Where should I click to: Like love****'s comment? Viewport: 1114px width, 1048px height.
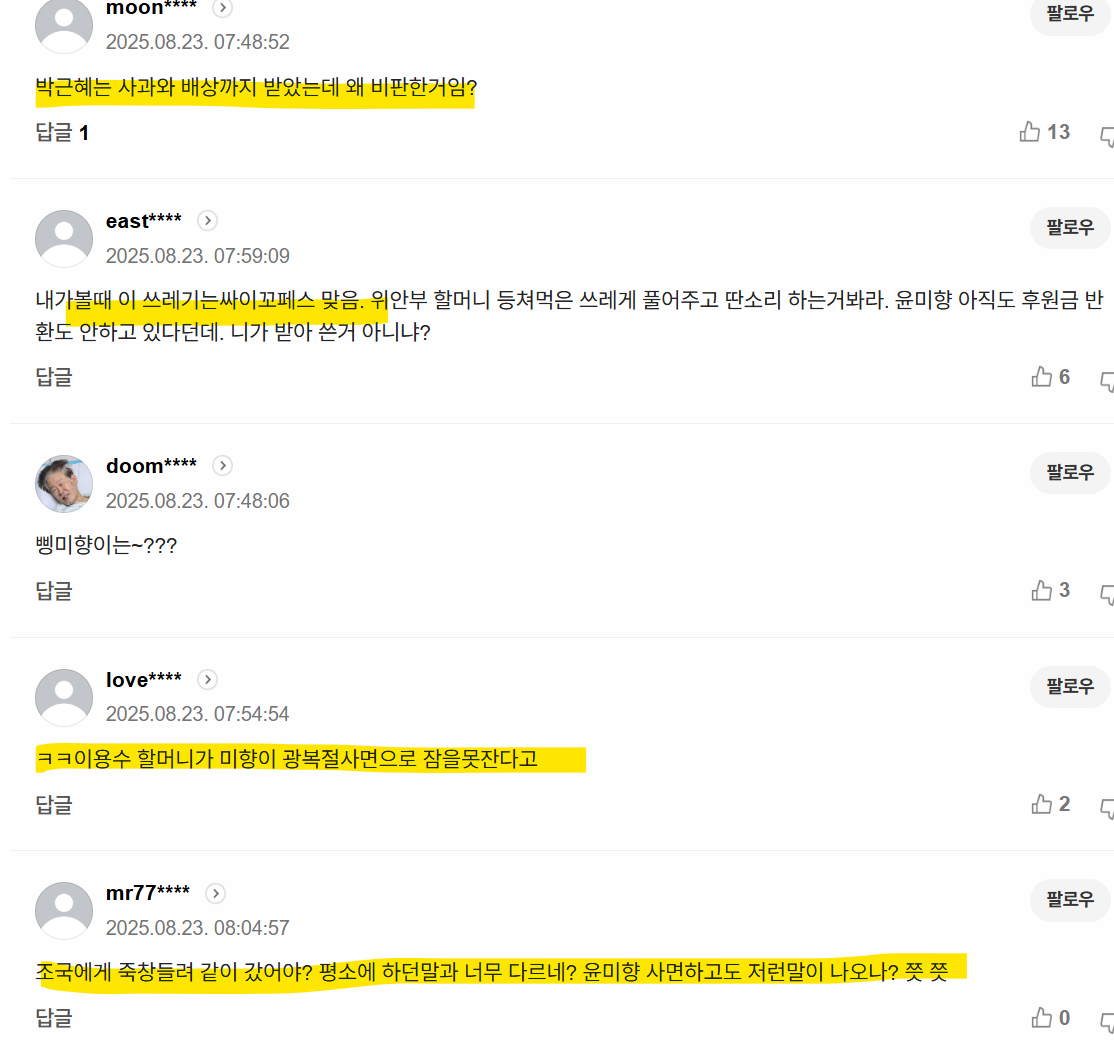pos(1042,805)
